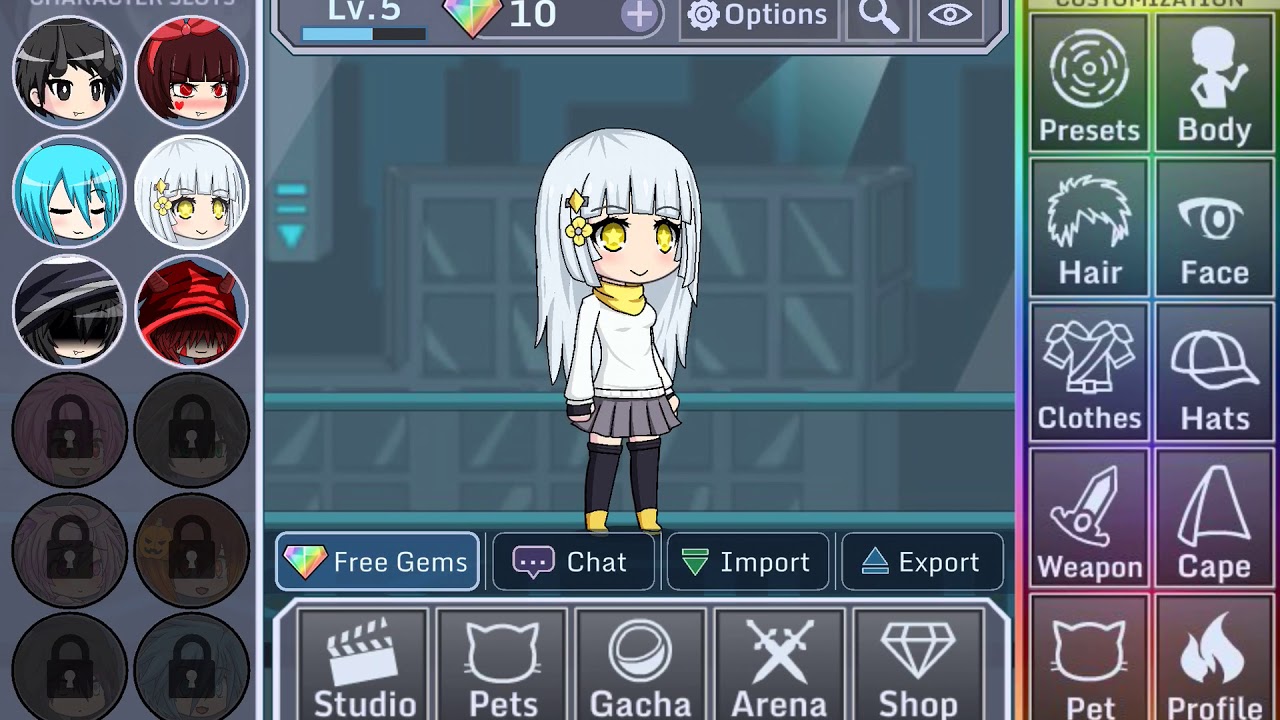
Task: Tap the magnifier zoom icon
Action: click(x=879, y=16)
